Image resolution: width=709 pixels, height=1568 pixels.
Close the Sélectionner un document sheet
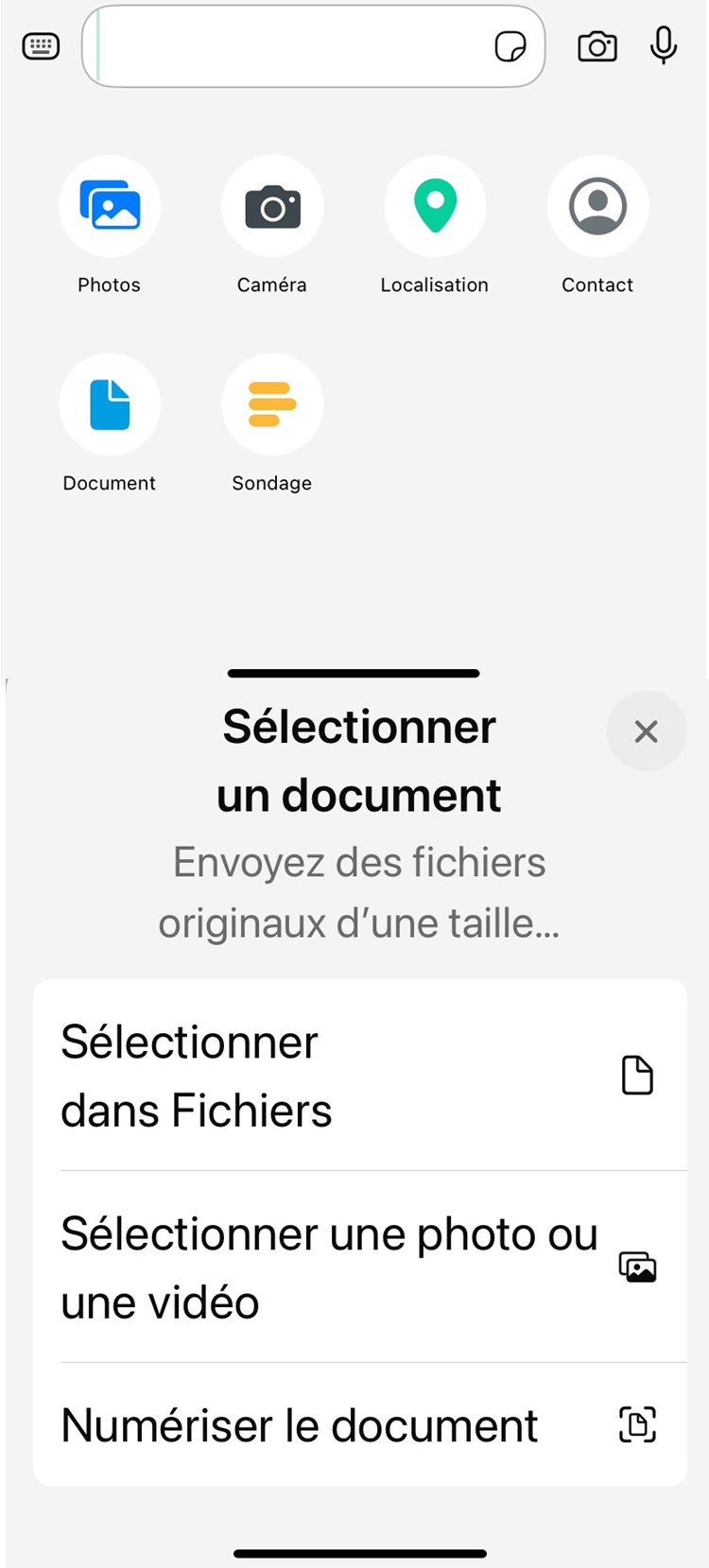pyautogui.click(x=647, y=731)
